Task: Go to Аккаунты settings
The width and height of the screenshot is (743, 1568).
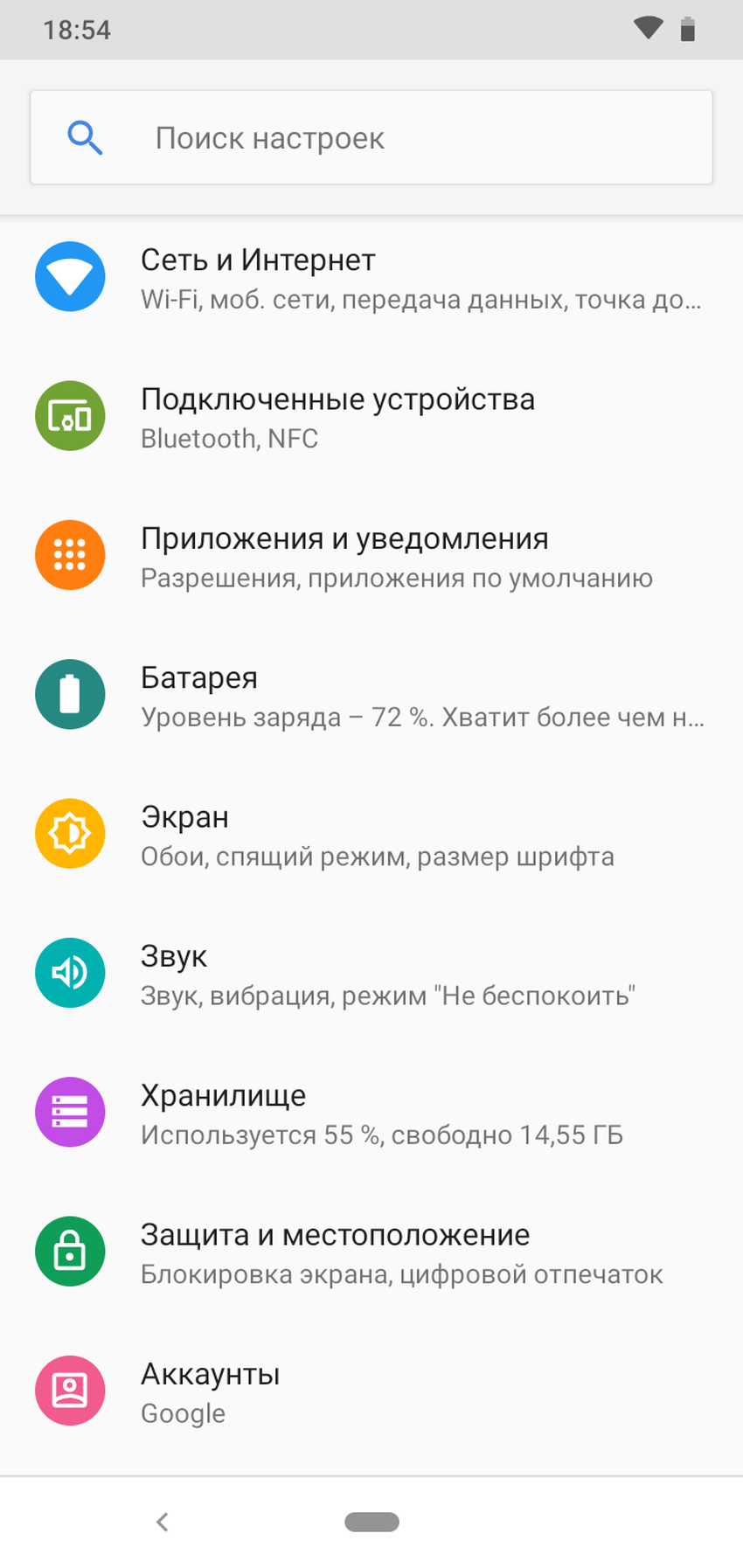Action: tap(371, 1391)
